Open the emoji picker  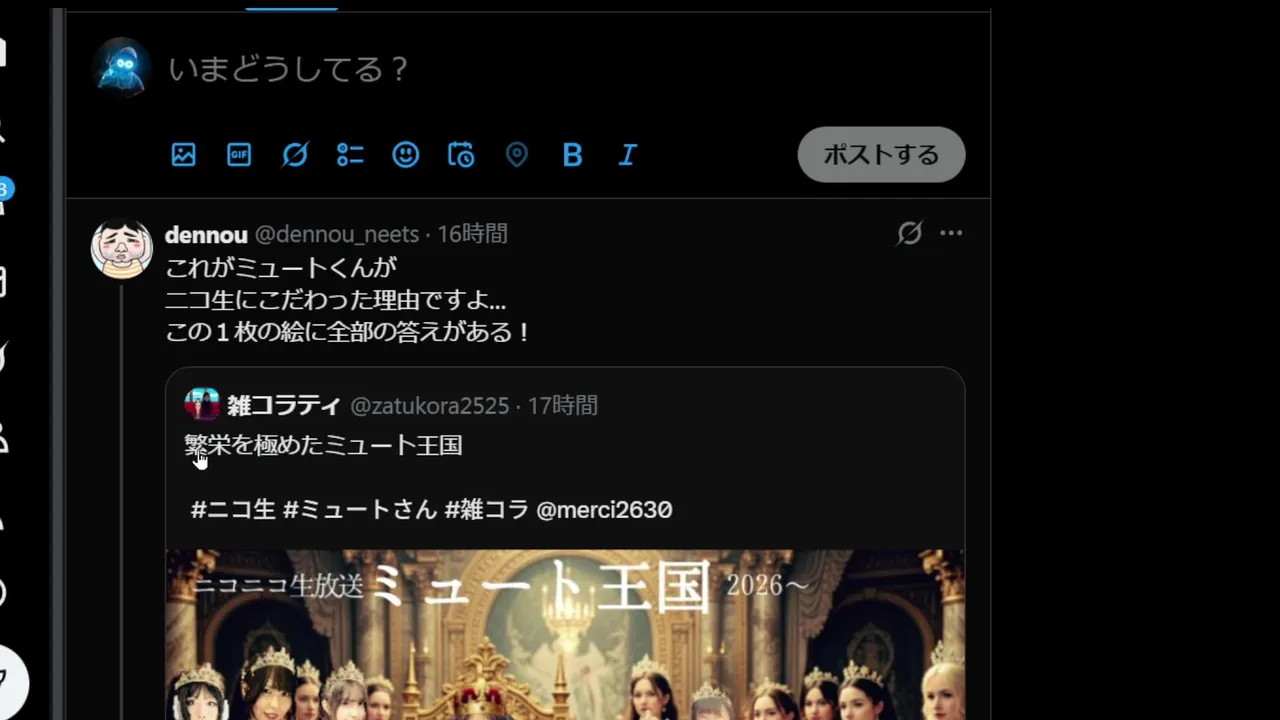pos(405,155)
